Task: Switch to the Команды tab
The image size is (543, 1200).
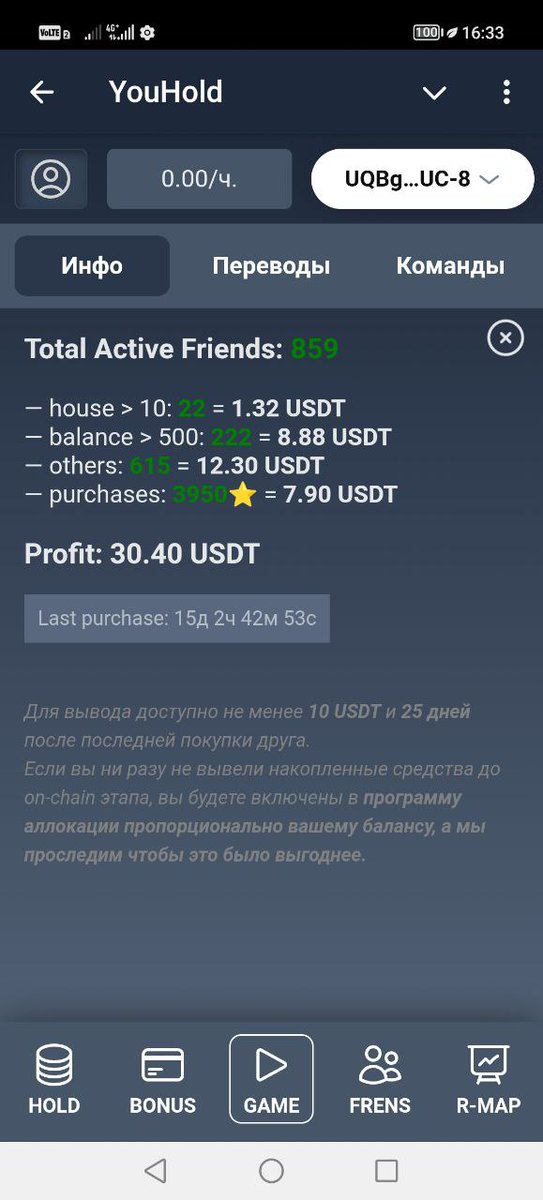Action: pos(450,266)
